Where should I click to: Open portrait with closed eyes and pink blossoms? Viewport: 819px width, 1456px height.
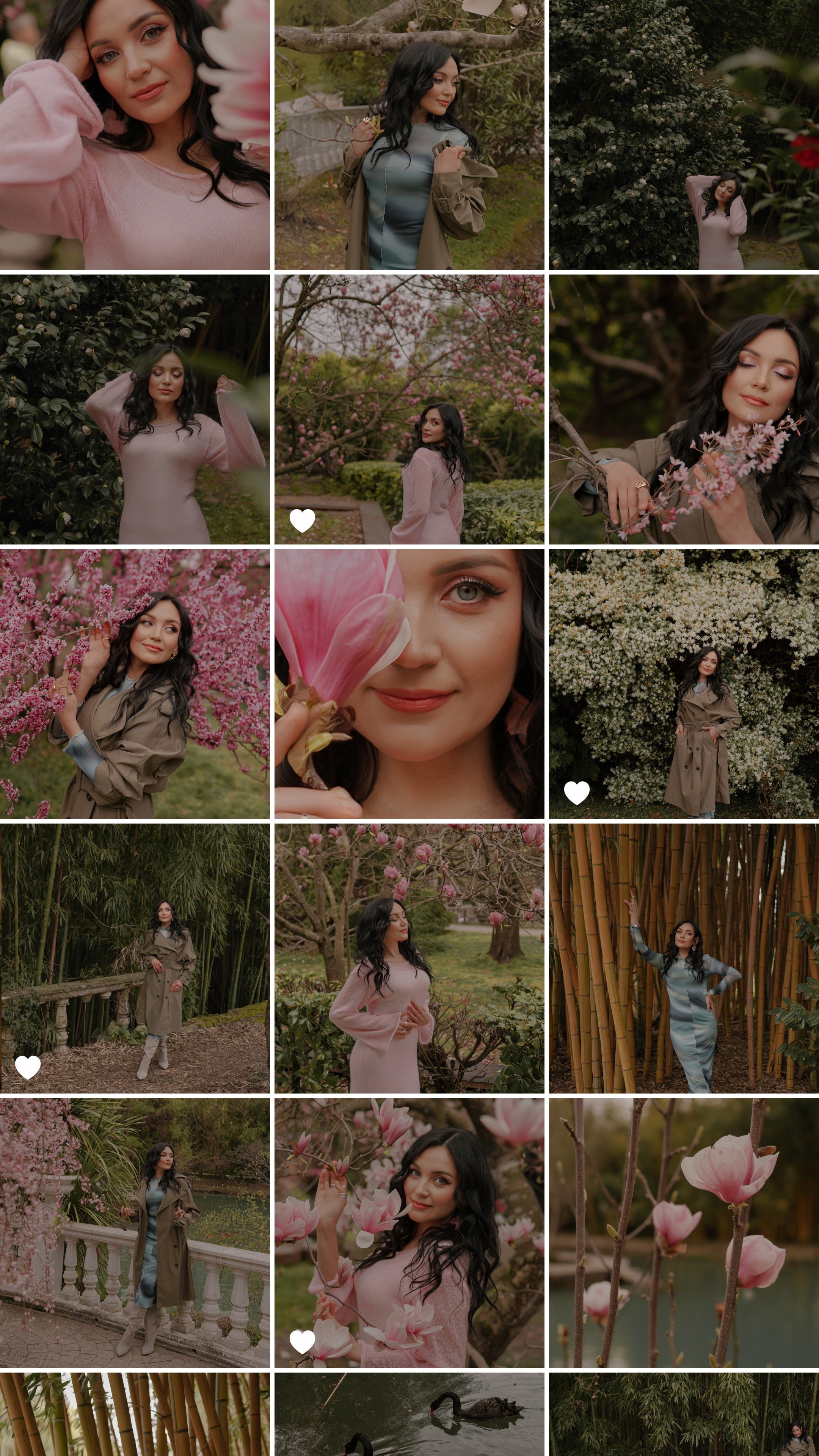pos(684,409)
